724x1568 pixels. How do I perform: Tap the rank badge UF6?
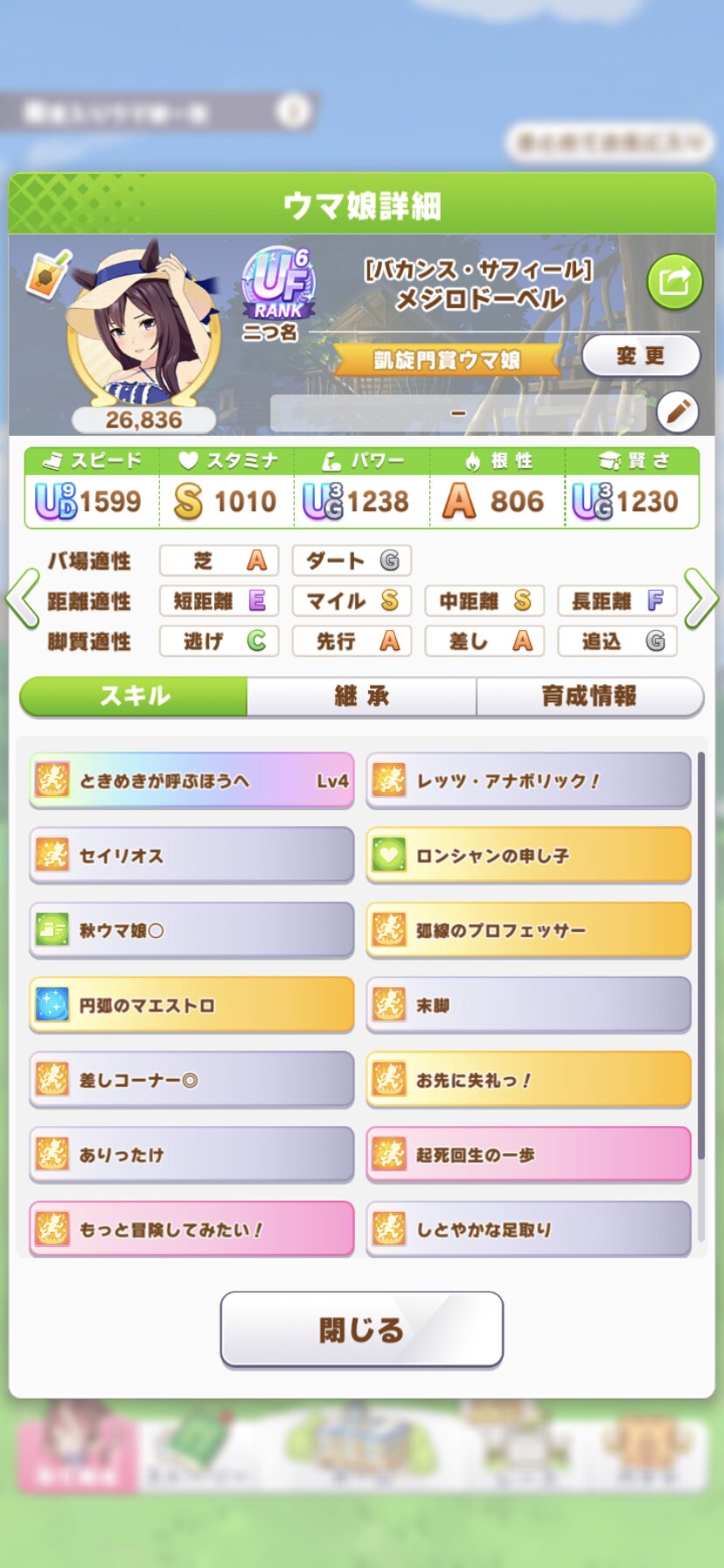pos(278,285)
